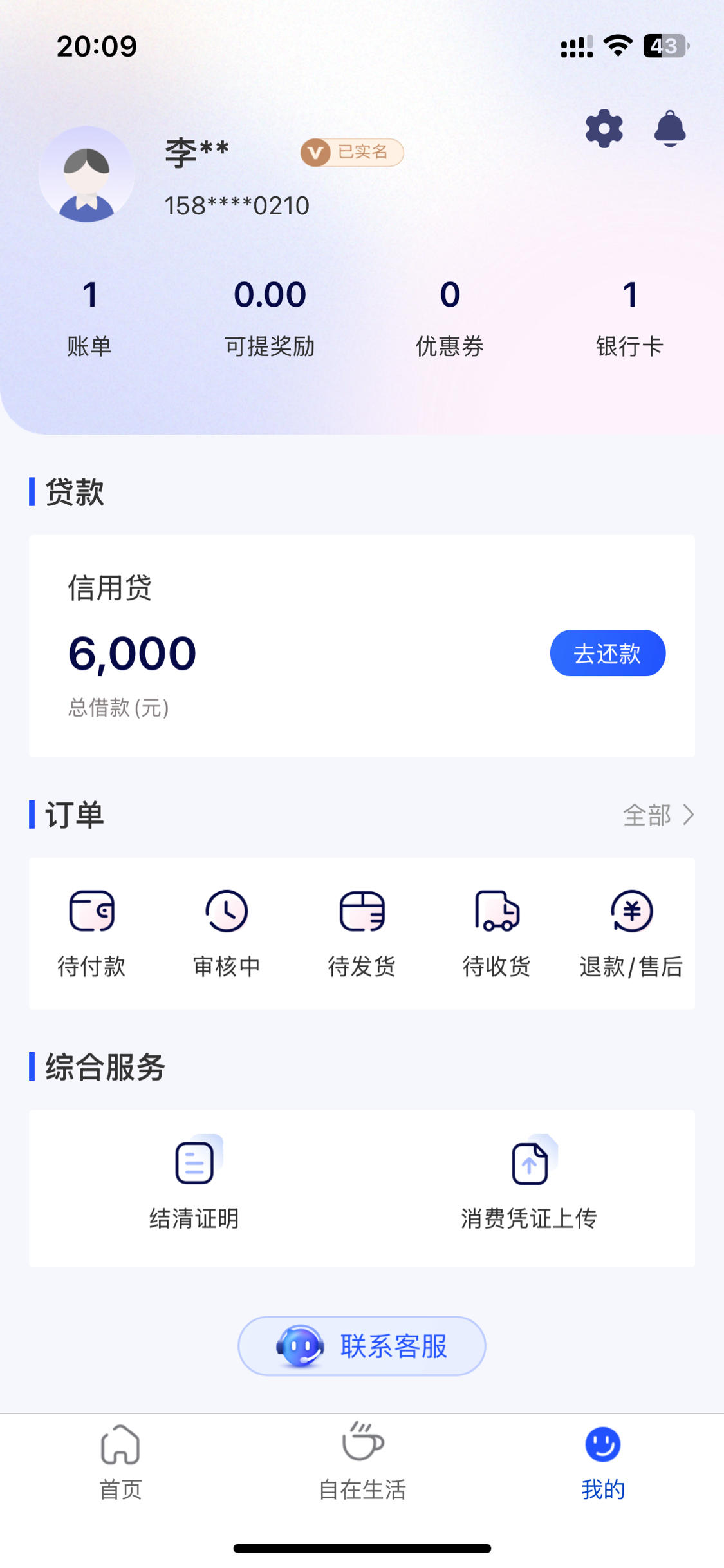Viewport: 724px width, 1568px height.
Task: Tap the 去还款 repay button
Action: (x=608, y=653)
